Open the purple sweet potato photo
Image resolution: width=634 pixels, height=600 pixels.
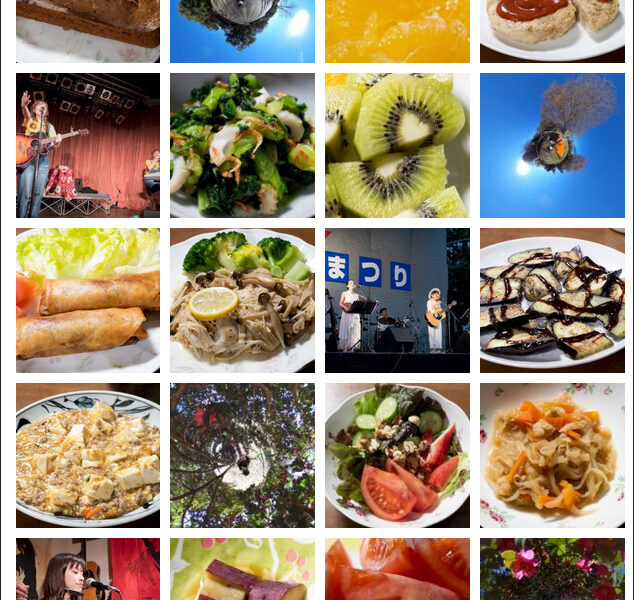pyautogui.click(x=242, y=570)
